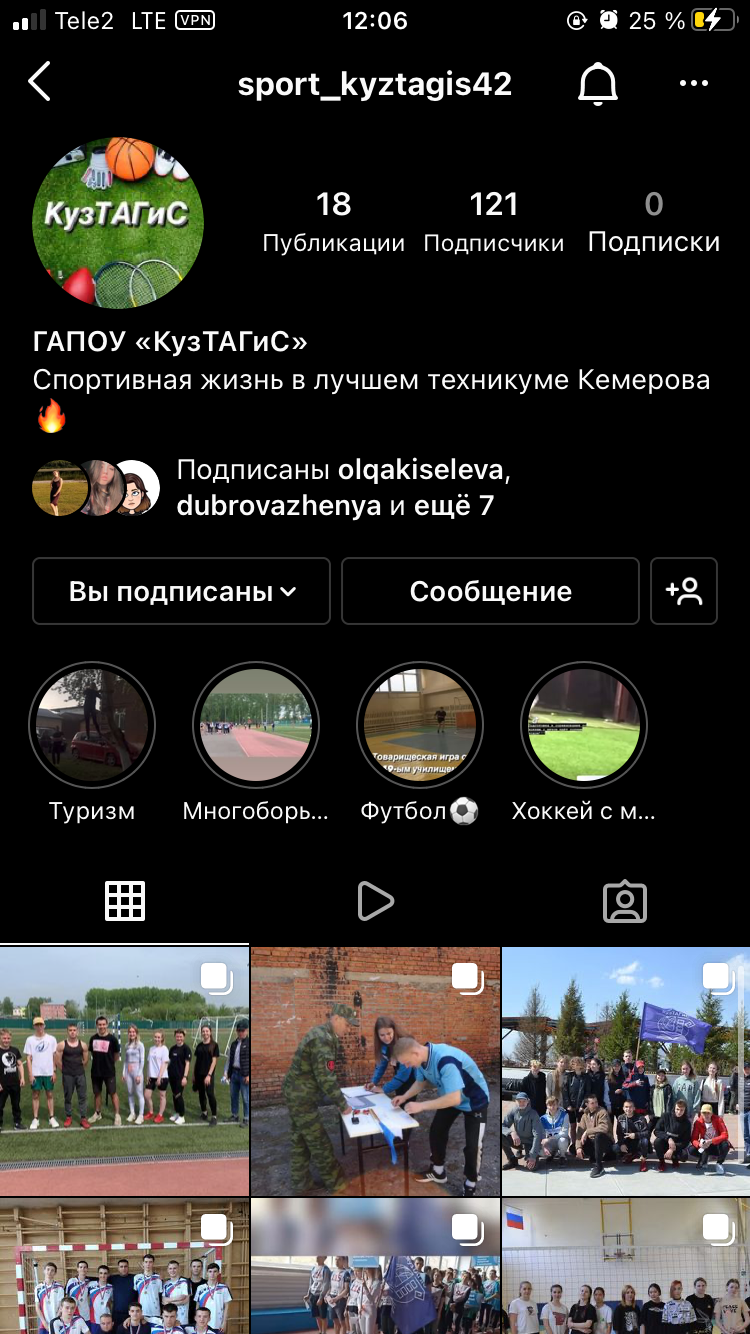Switch to the Reels video tab
750x1334 pixels.
(375, 901)
